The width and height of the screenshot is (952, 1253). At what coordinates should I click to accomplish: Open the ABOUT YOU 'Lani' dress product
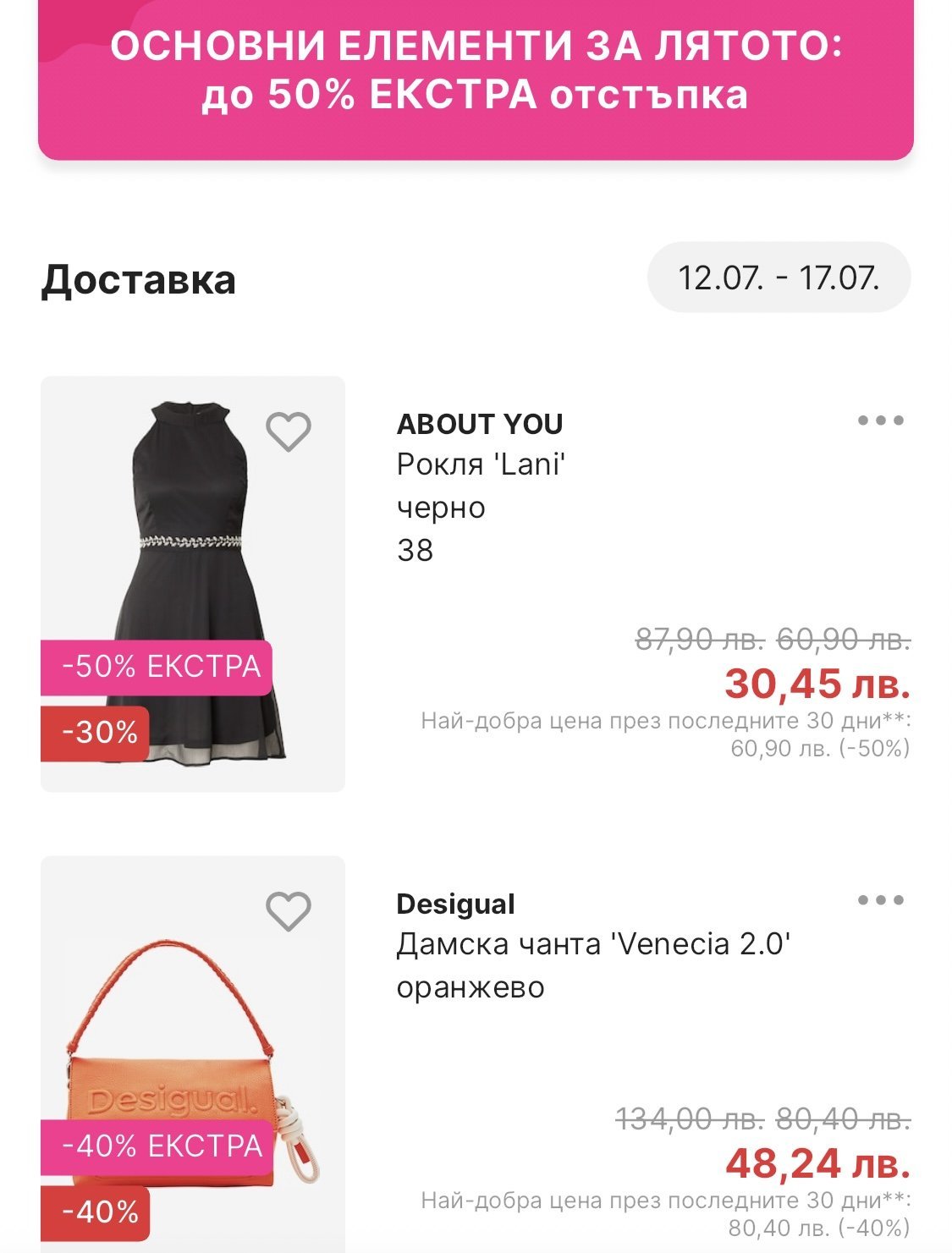481,464
